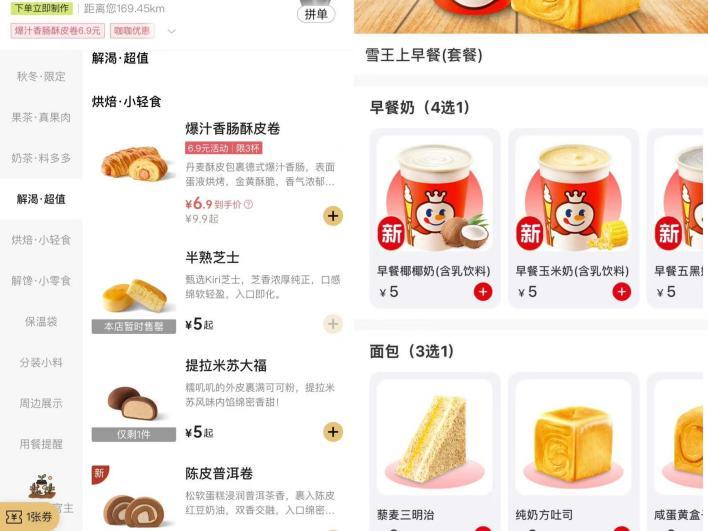708x531 pixels.
Task: Go to 解馋·小零食 category
Action: [41, 281]
